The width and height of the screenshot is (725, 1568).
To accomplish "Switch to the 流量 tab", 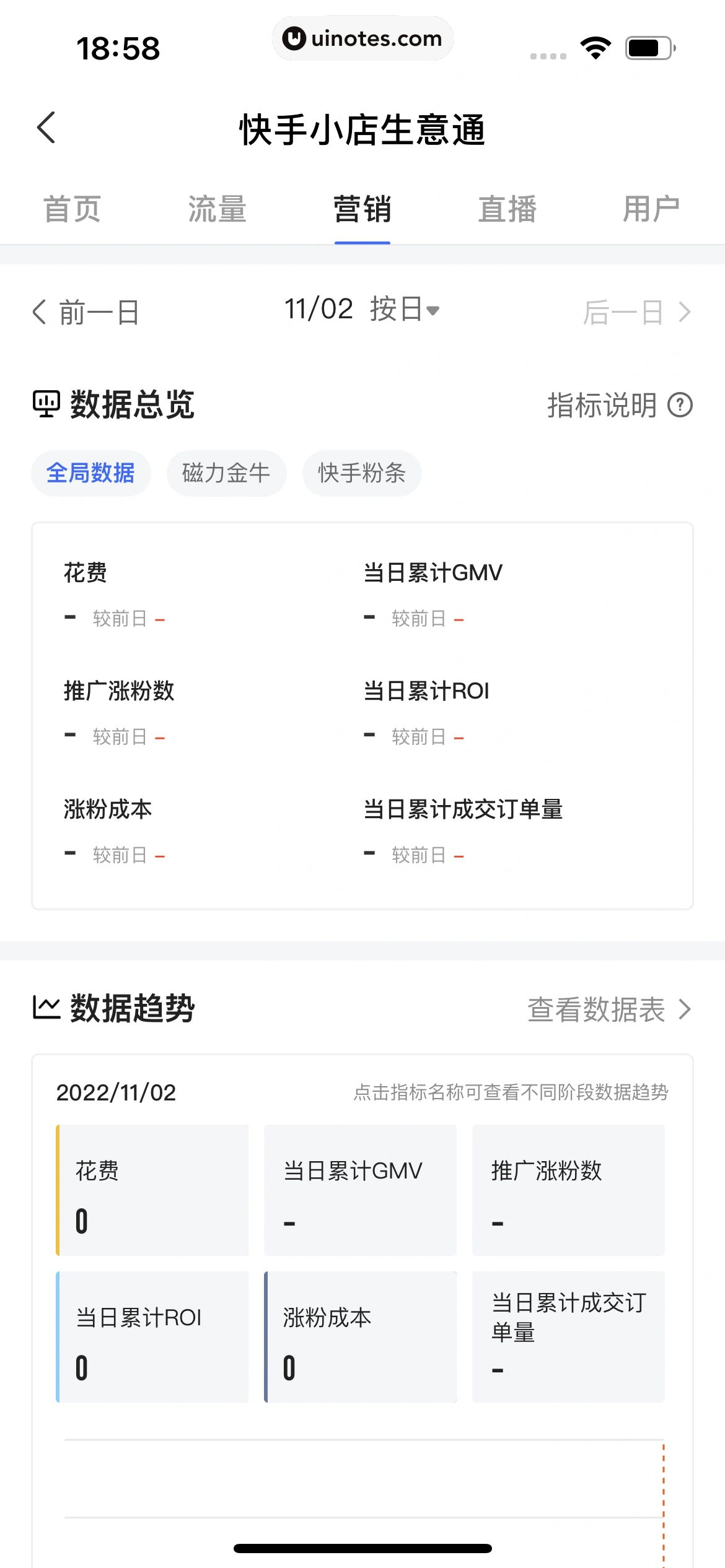I will coord(217,209).
